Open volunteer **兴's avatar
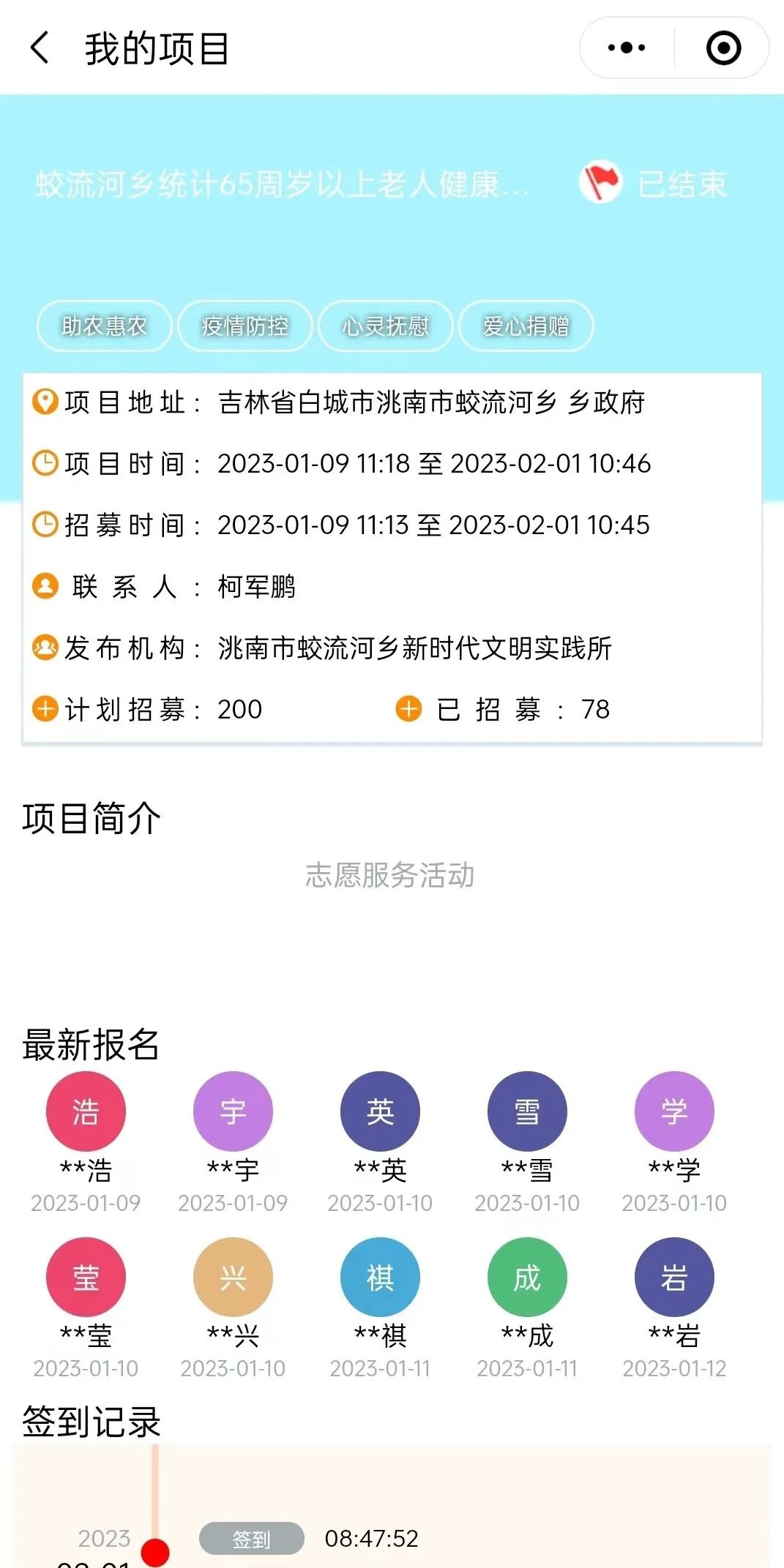 (x=233, y=1277)
